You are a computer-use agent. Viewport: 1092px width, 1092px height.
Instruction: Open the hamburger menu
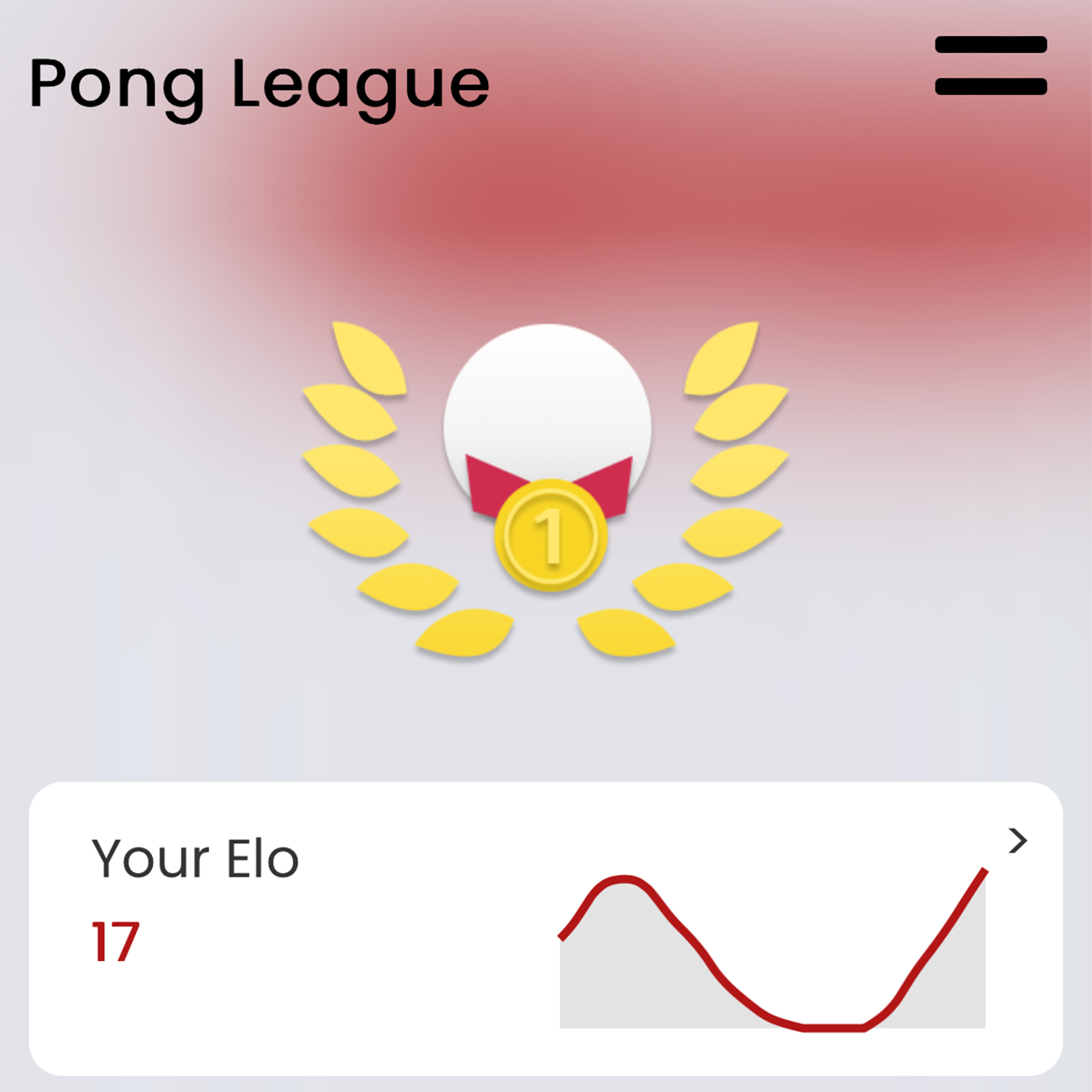[991, 65]
